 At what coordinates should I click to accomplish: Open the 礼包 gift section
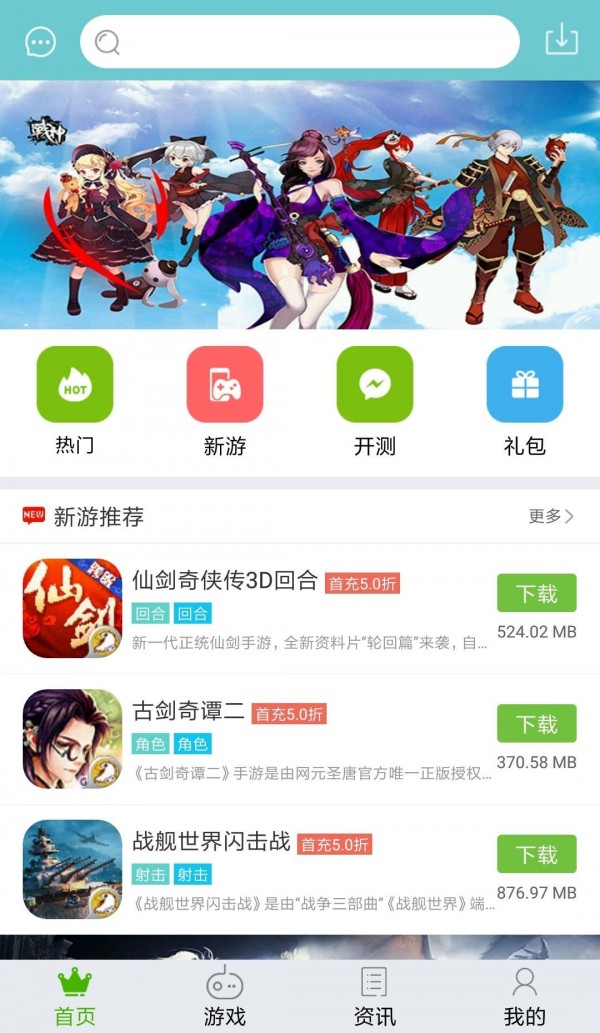tap(525, 400)
